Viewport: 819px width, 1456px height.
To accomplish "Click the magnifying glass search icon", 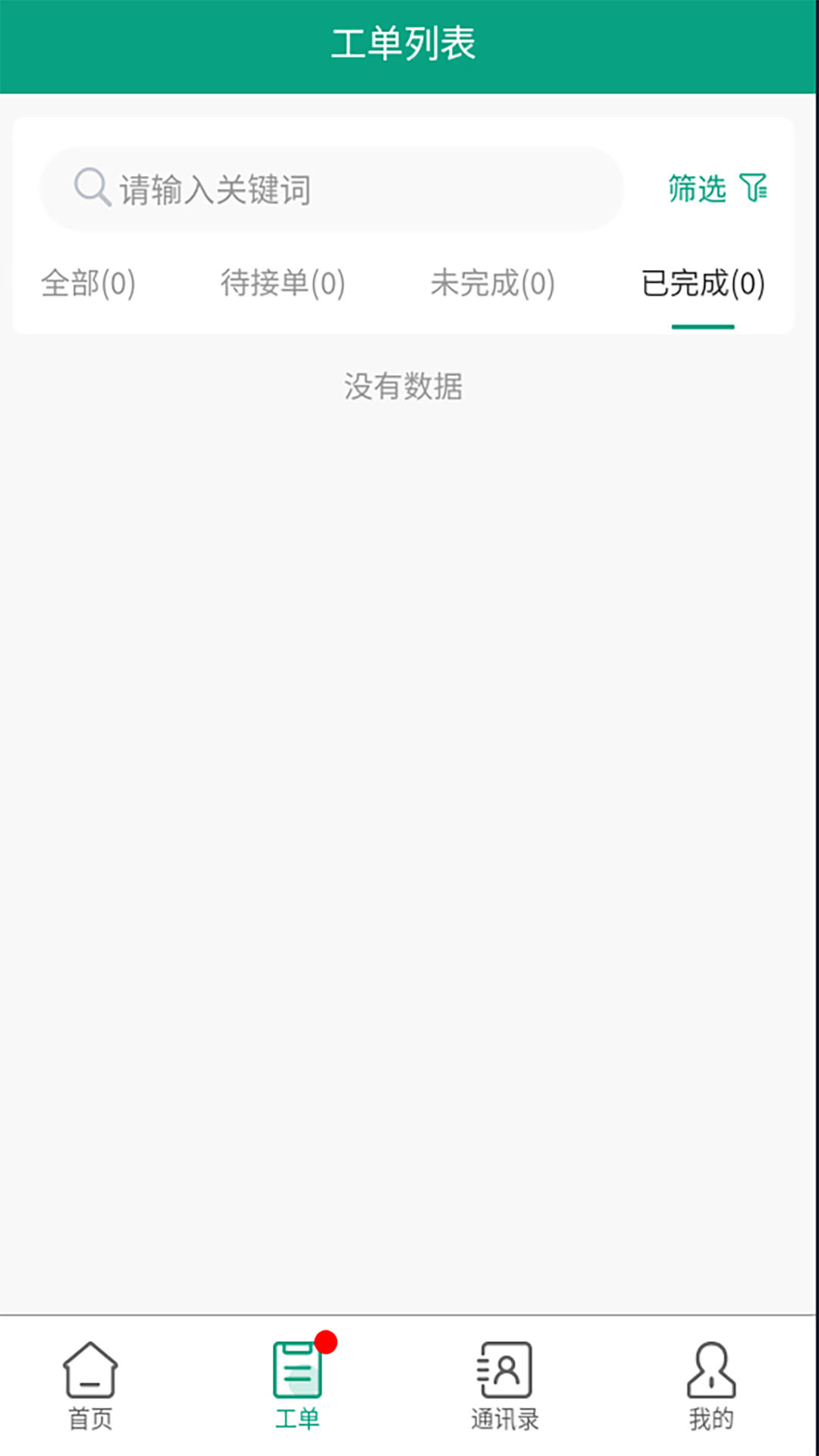I will click(x=91, y=187).
